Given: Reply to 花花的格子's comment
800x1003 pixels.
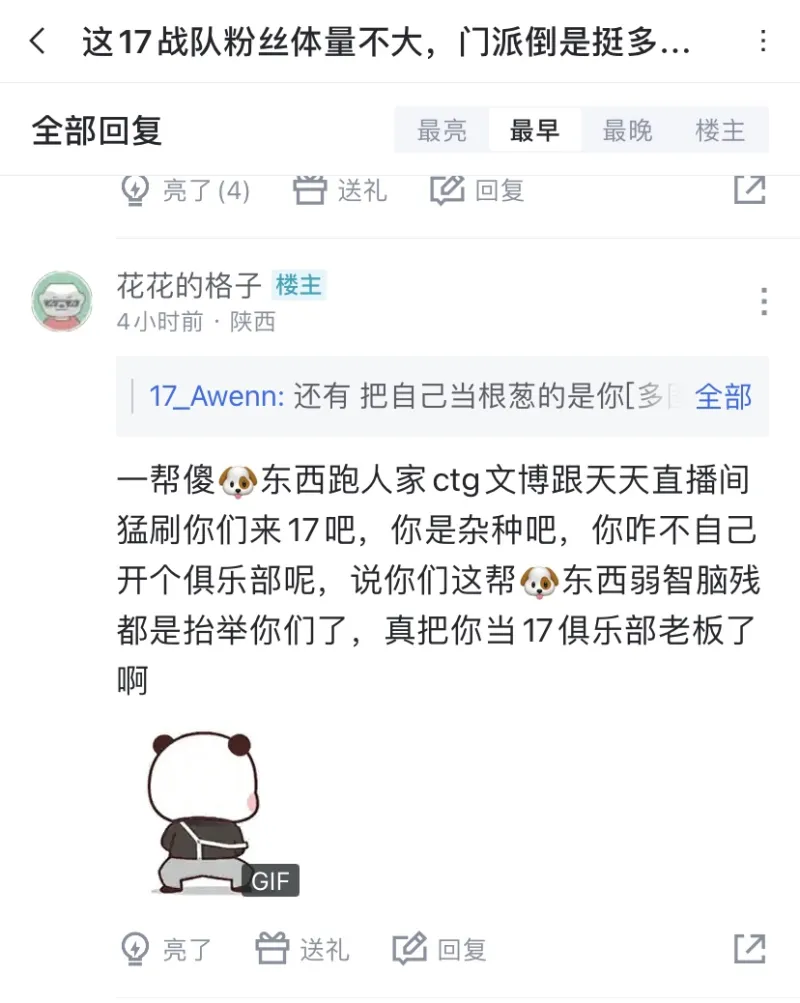Looking at the screenshot, I should click(439, 949).
